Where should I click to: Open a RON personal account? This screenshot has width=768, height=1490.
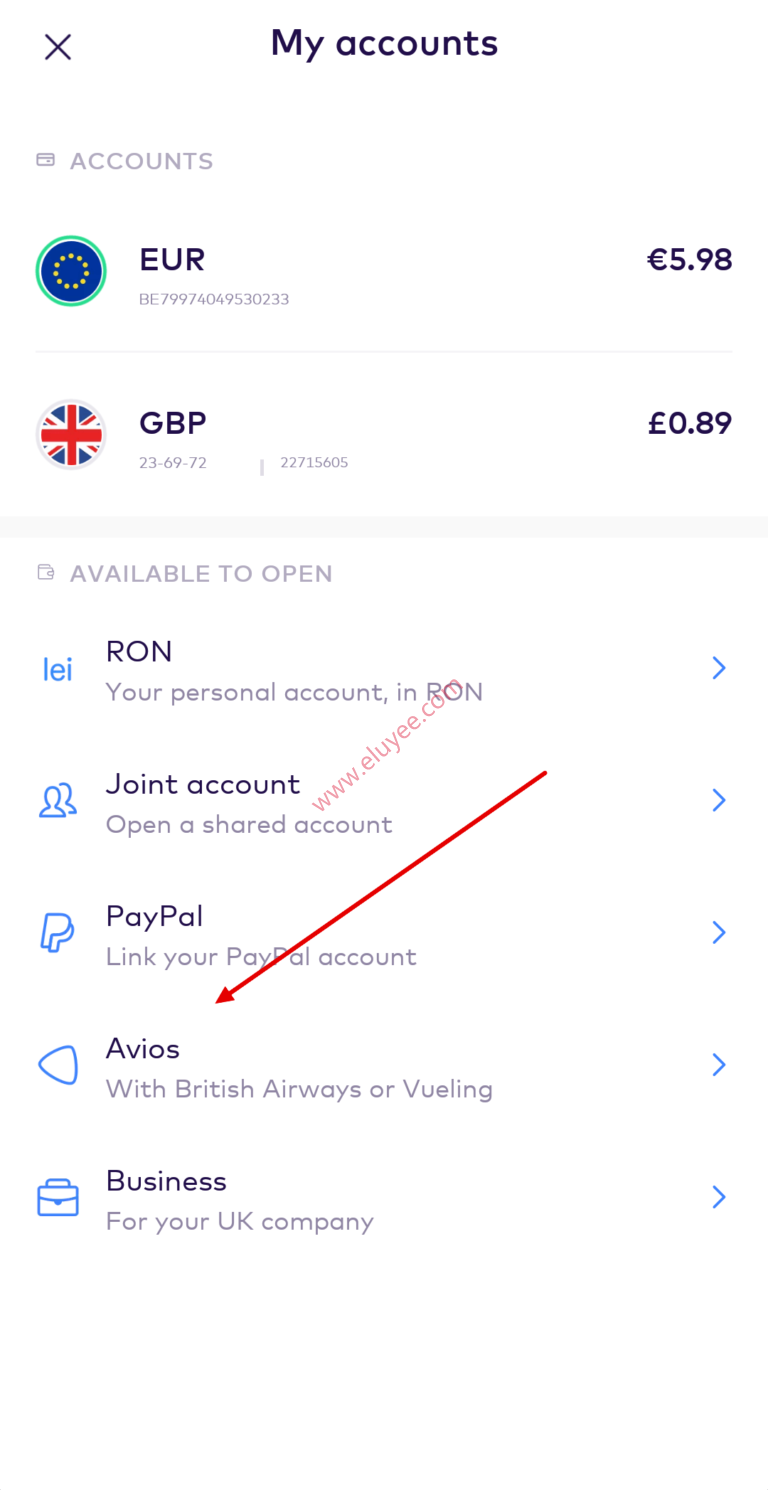point(384,669)
